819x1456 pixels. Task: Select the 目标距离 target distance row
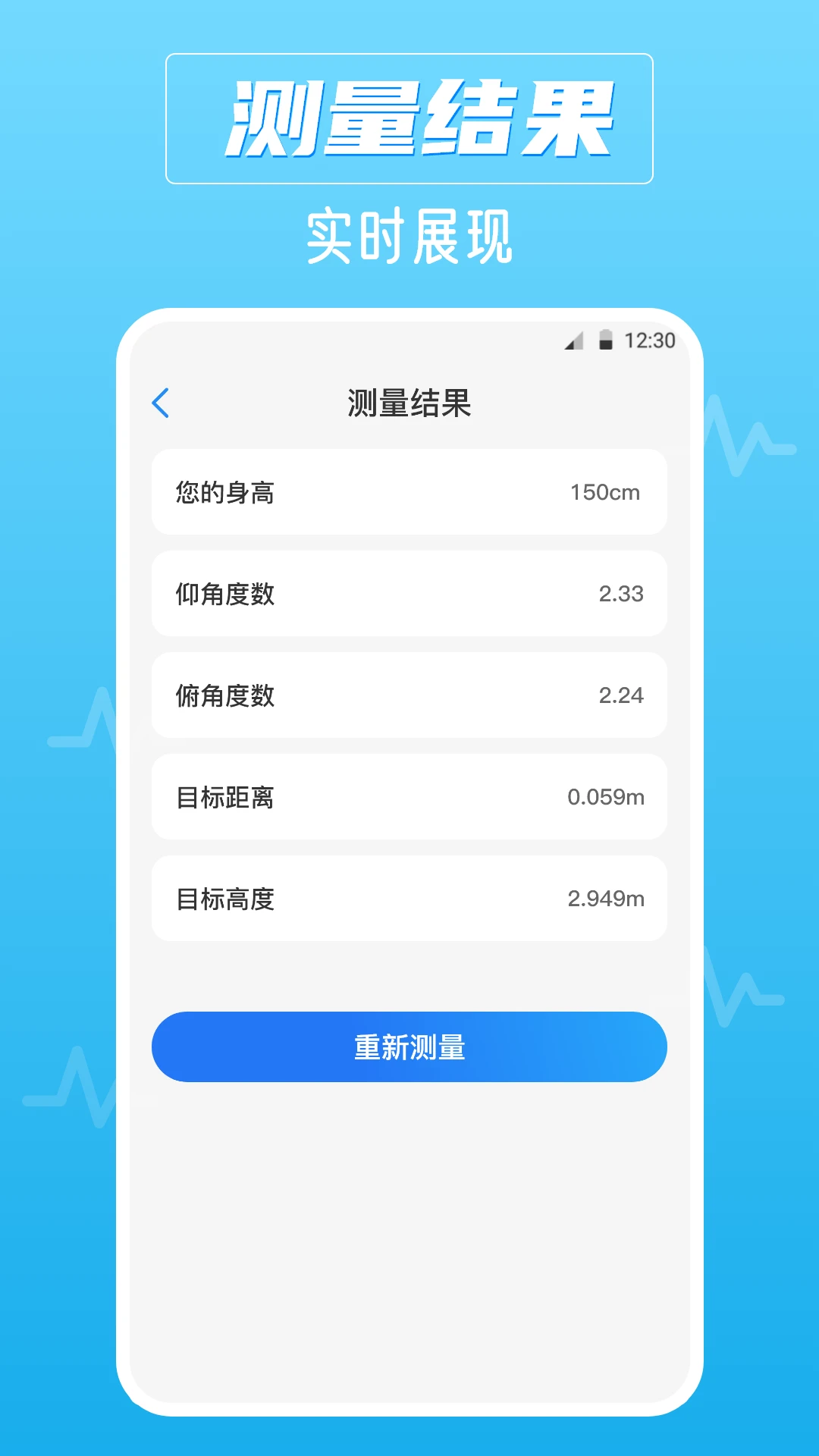point(409,797)
